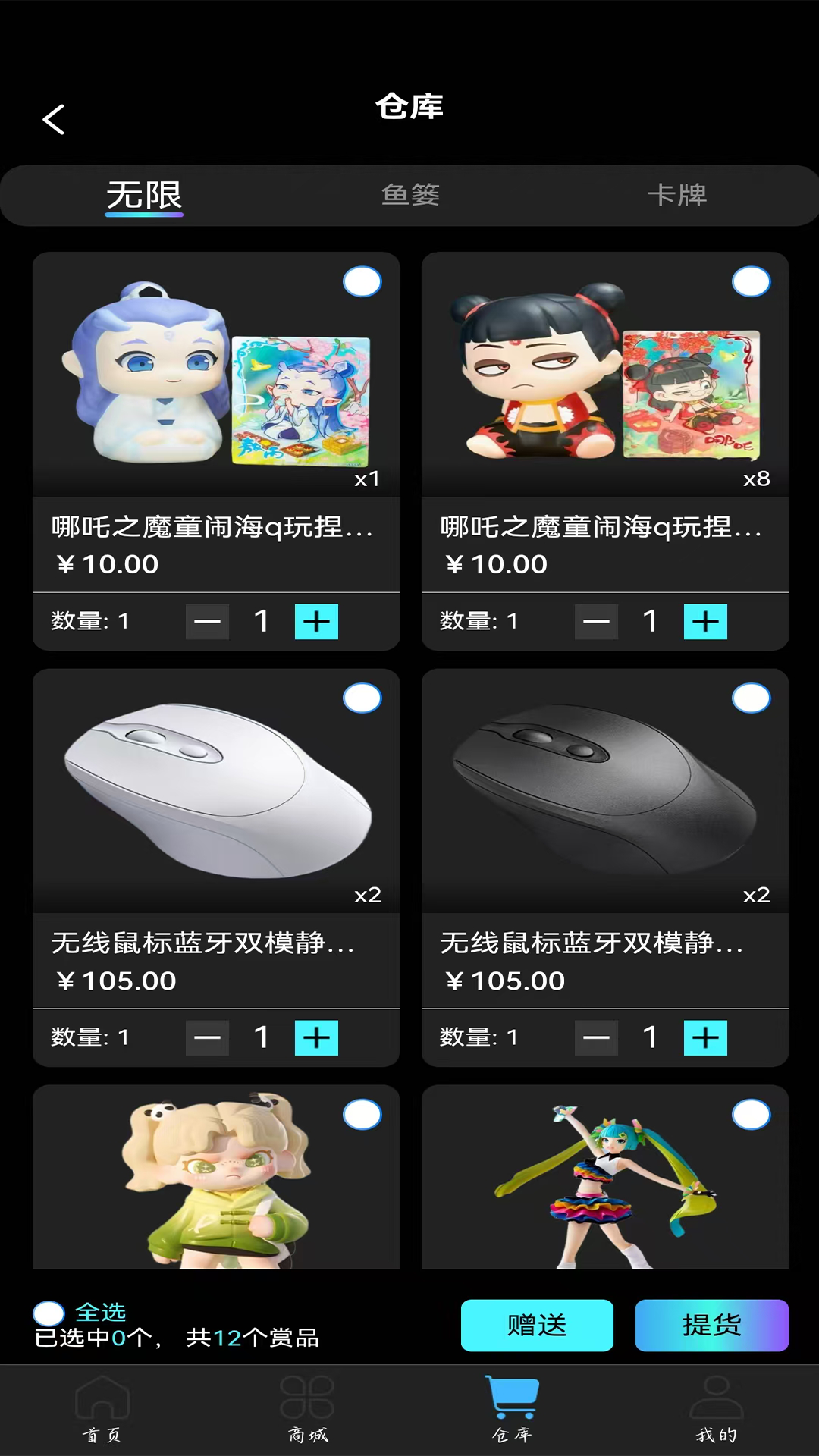This screenshot has height=1456, width=819.
Task: Tap plus stepper on first 哪吒 figurine
Action: pos(317,622)
